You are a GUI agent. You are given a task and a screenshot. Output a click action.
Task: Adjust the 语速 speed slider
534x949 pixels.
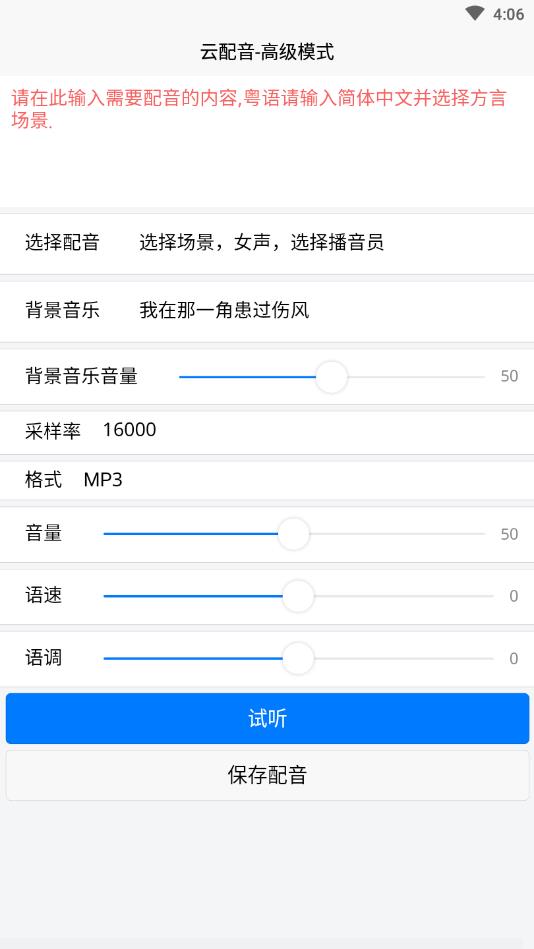coord(298,597)
